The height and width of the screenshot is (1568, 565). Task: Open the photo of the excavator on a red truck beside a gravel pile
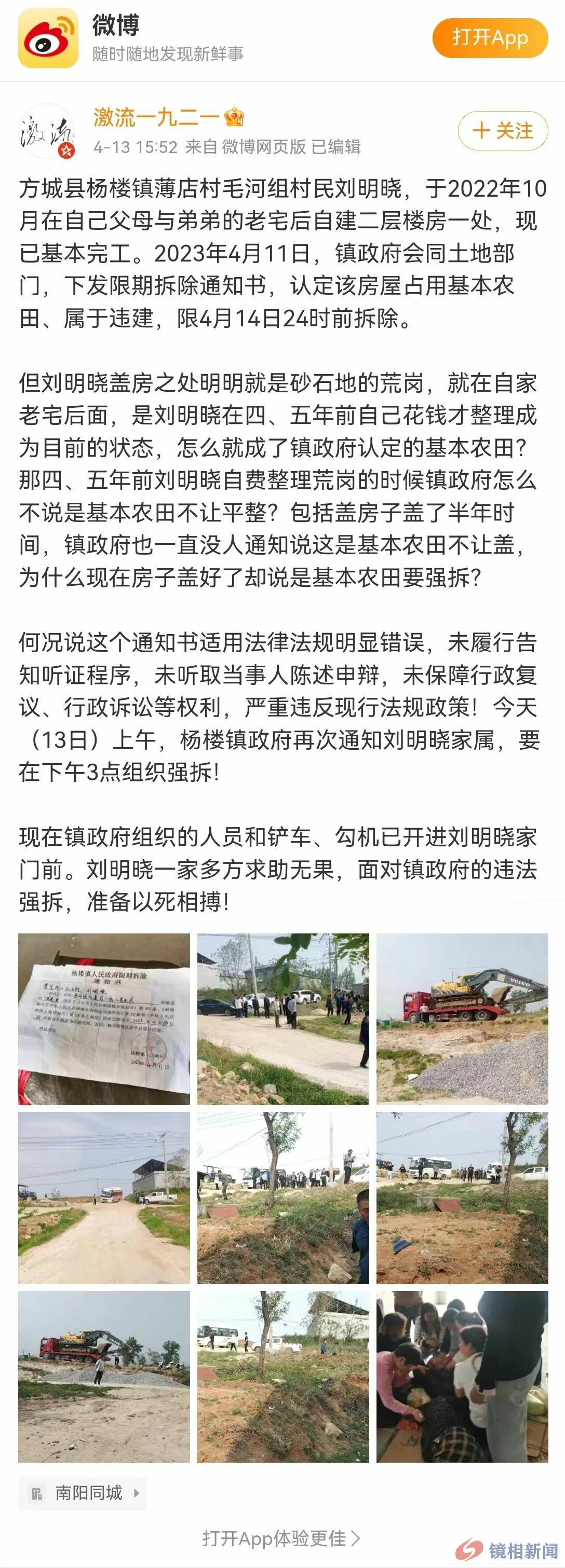point(462,1020)
